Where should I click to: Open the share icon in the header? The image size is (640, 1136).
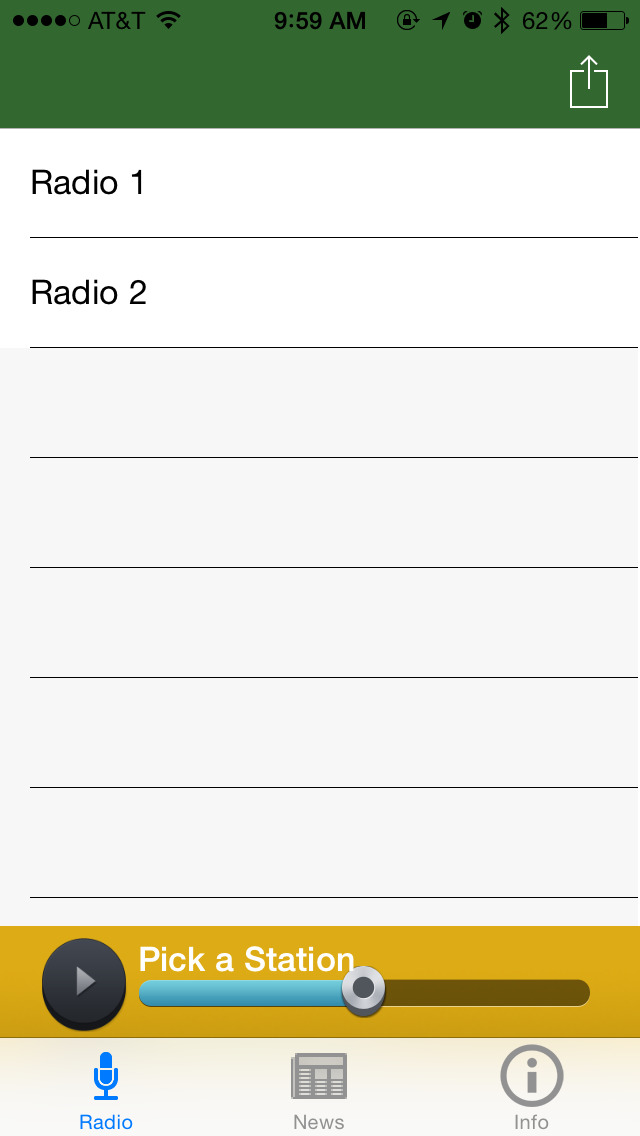click(x=589, y=82)
